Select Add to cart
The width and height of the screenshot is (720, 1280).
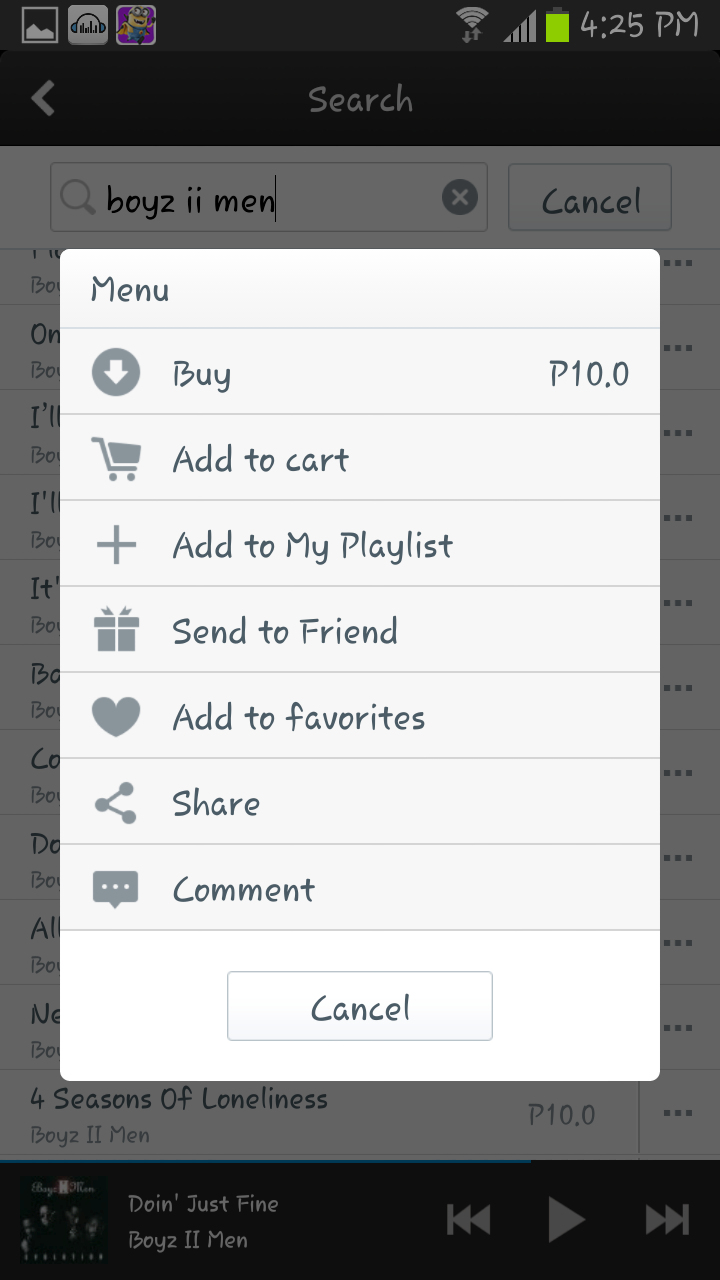click(x=360, y=459)
